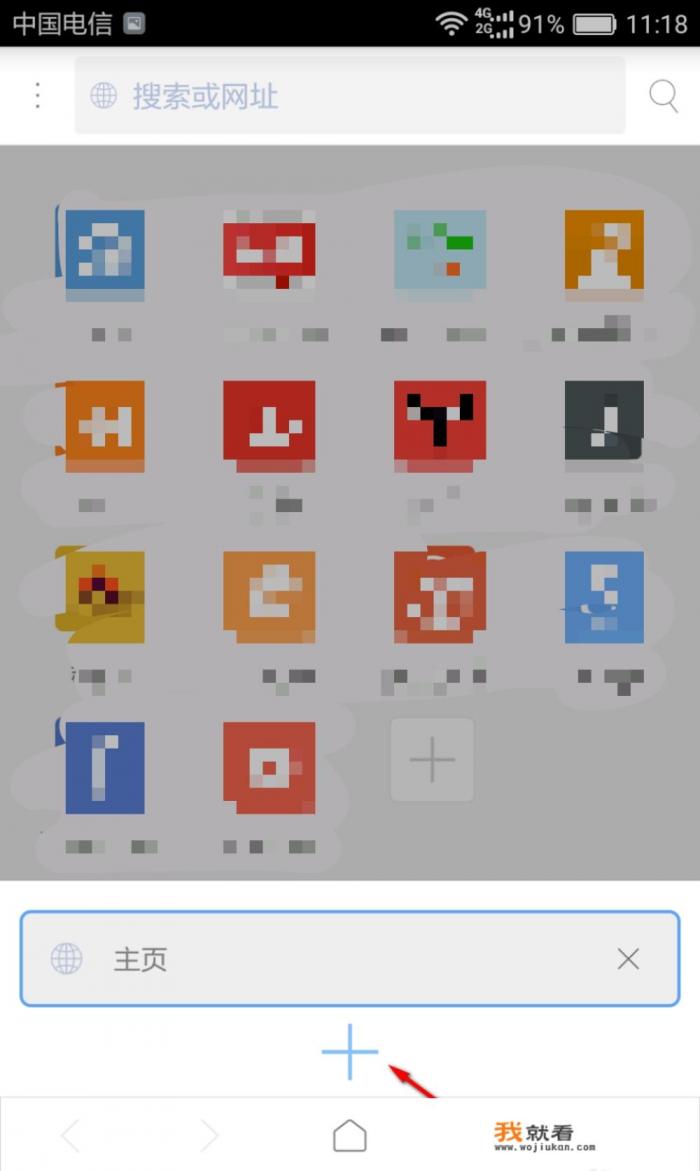The height and width of the screenshot is (1171, 700).
Task: Go forward with the right arrow
Action: tap(209, 1136)
